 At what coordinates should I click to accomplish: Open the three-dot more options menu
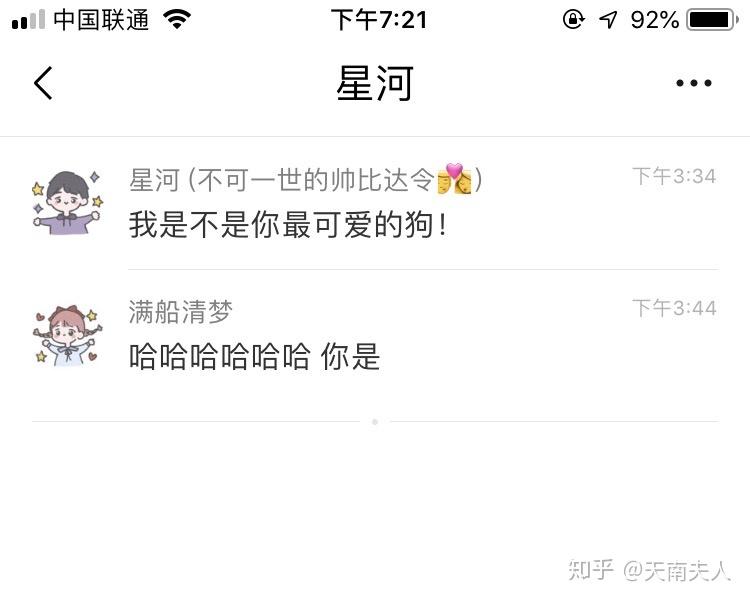[693, 84]
